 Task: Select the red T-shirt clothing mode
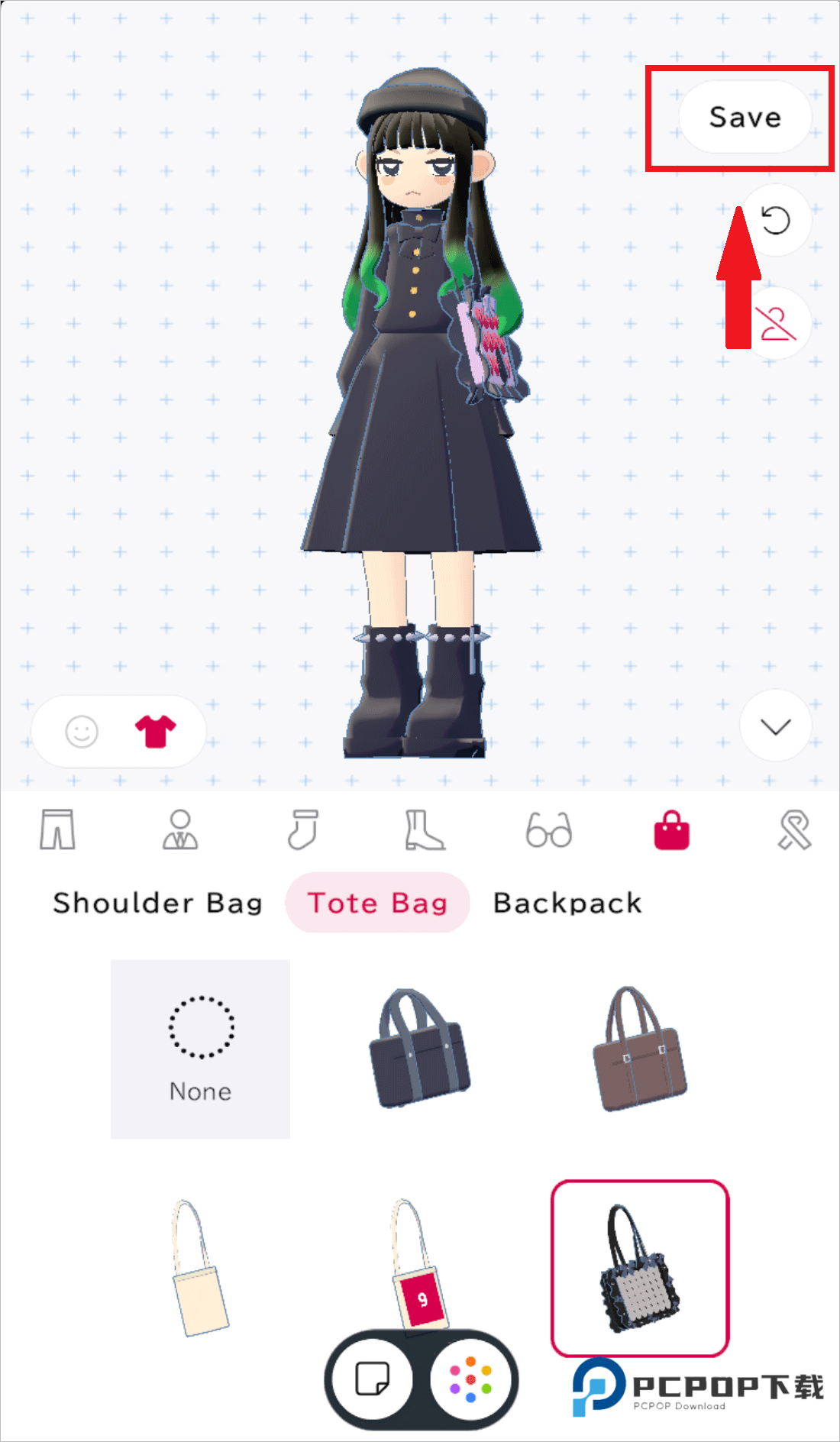pos(155,731)
